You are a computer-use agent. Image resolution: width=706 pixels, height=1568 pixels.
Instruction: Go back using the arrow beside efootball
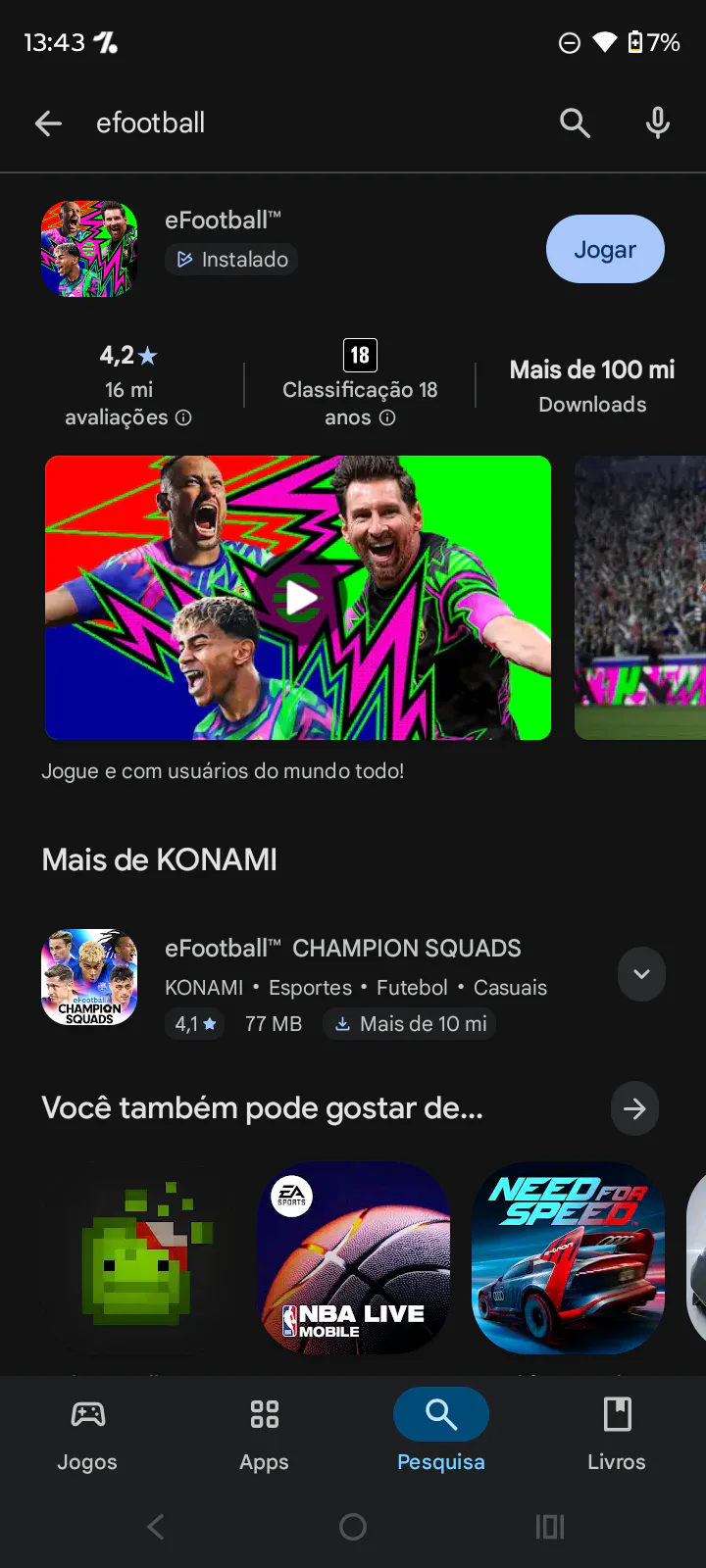click(x=48, y=123)
